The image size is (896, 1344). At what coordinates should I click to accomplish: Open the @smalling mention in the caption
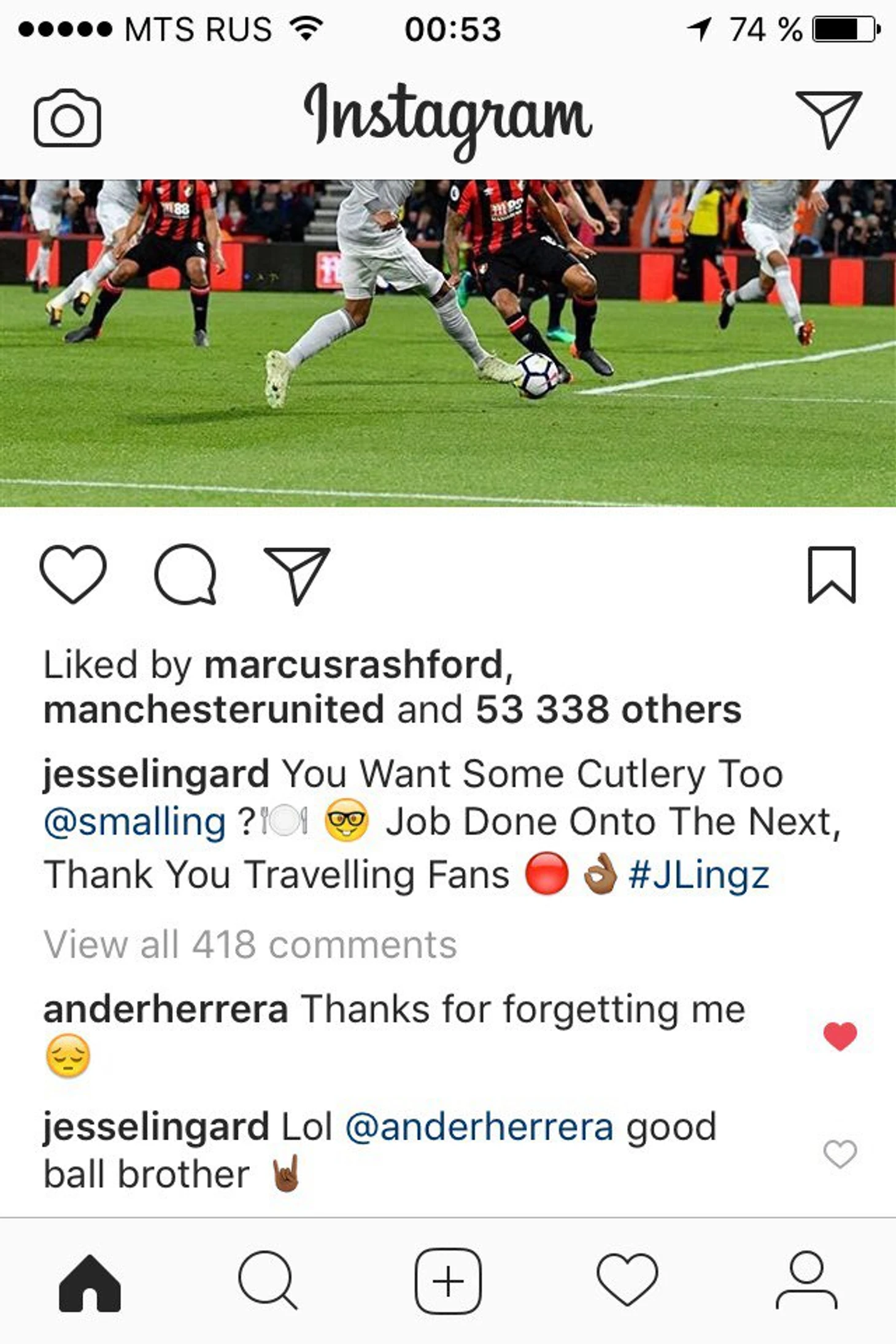coord(135,822)
